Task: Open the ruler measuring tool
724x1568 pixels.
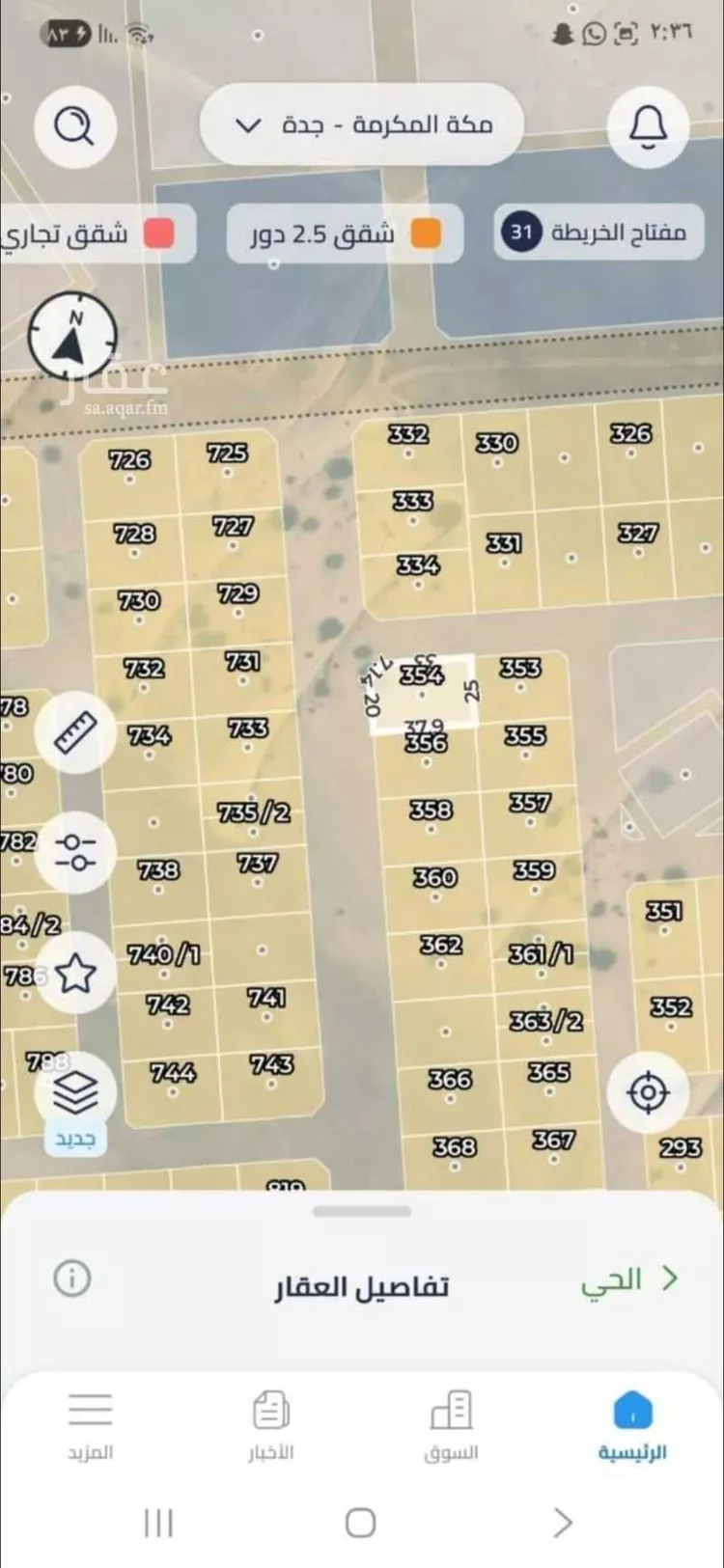Action: 75,733
